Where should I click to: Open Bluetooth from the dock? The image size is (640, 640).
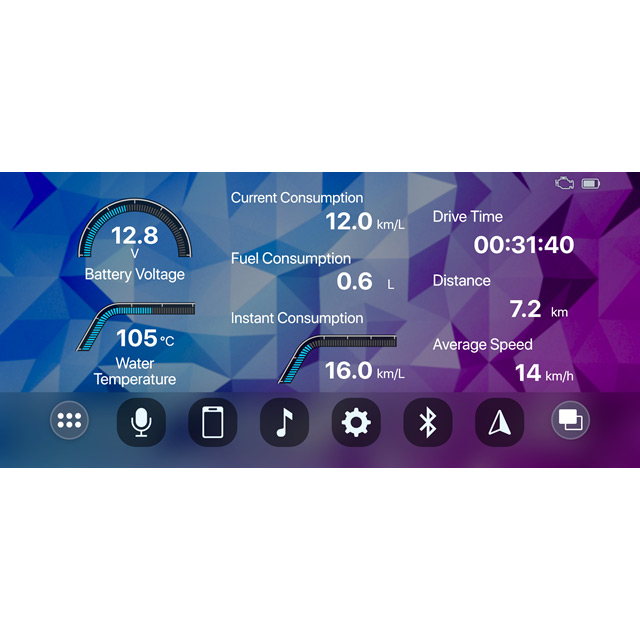click(x=428, y=423)
